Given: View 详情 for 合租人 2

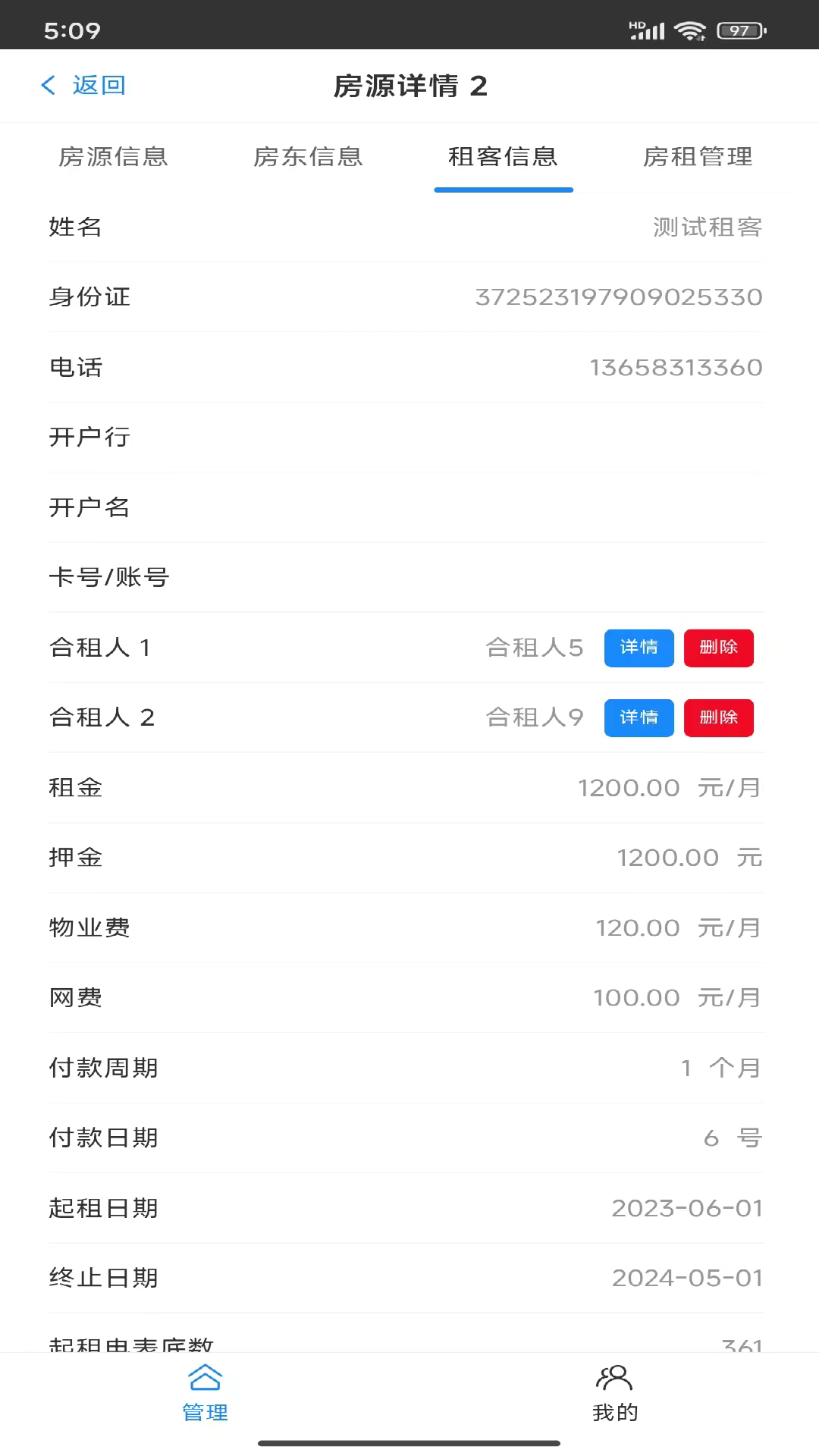Looking at the screenshot, I should point(639,717).
